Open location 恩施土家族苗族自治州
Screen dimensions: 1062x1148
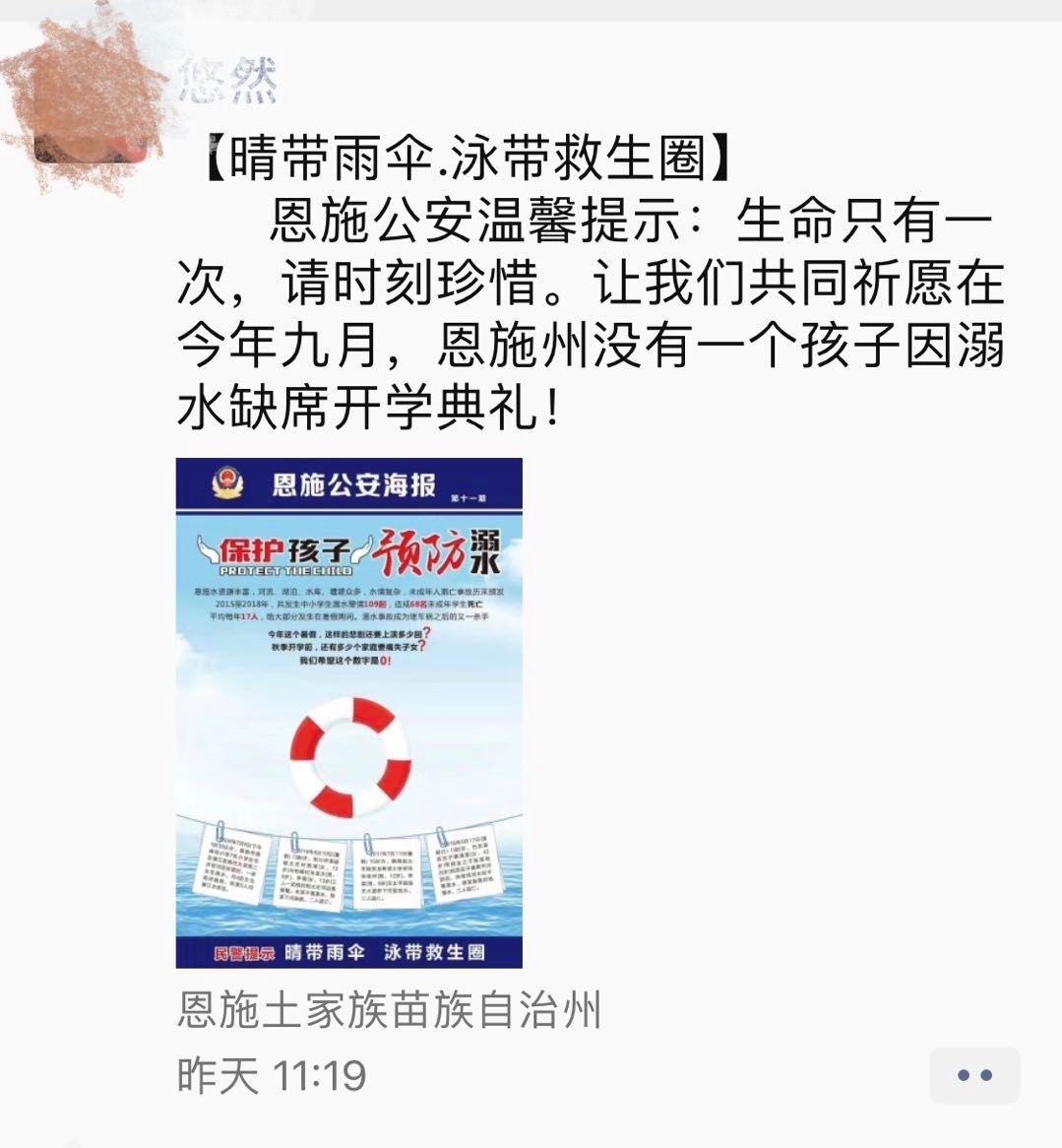(389, 1010)
